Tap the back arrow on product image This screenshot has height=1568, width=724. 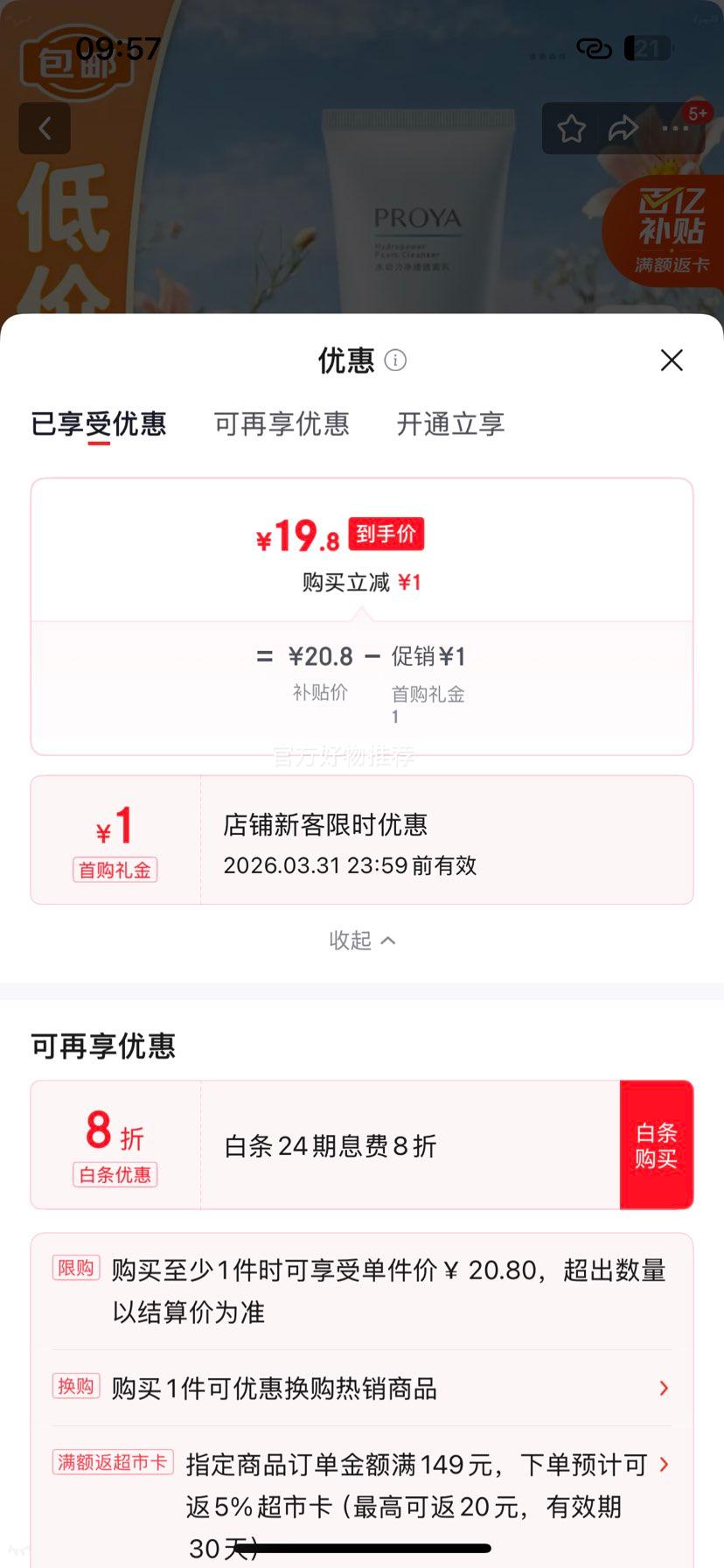[45, 128]
